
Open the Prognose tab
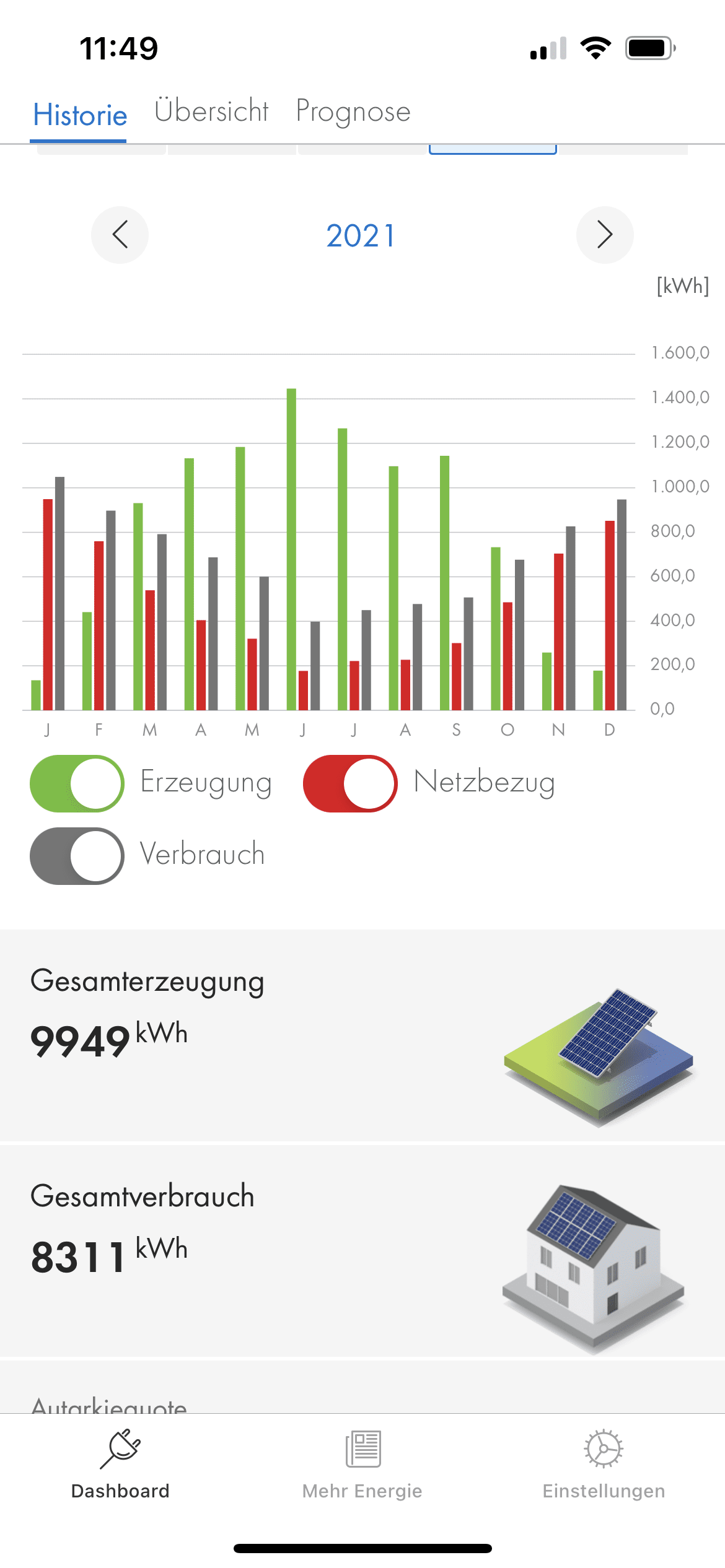[353, 113]
